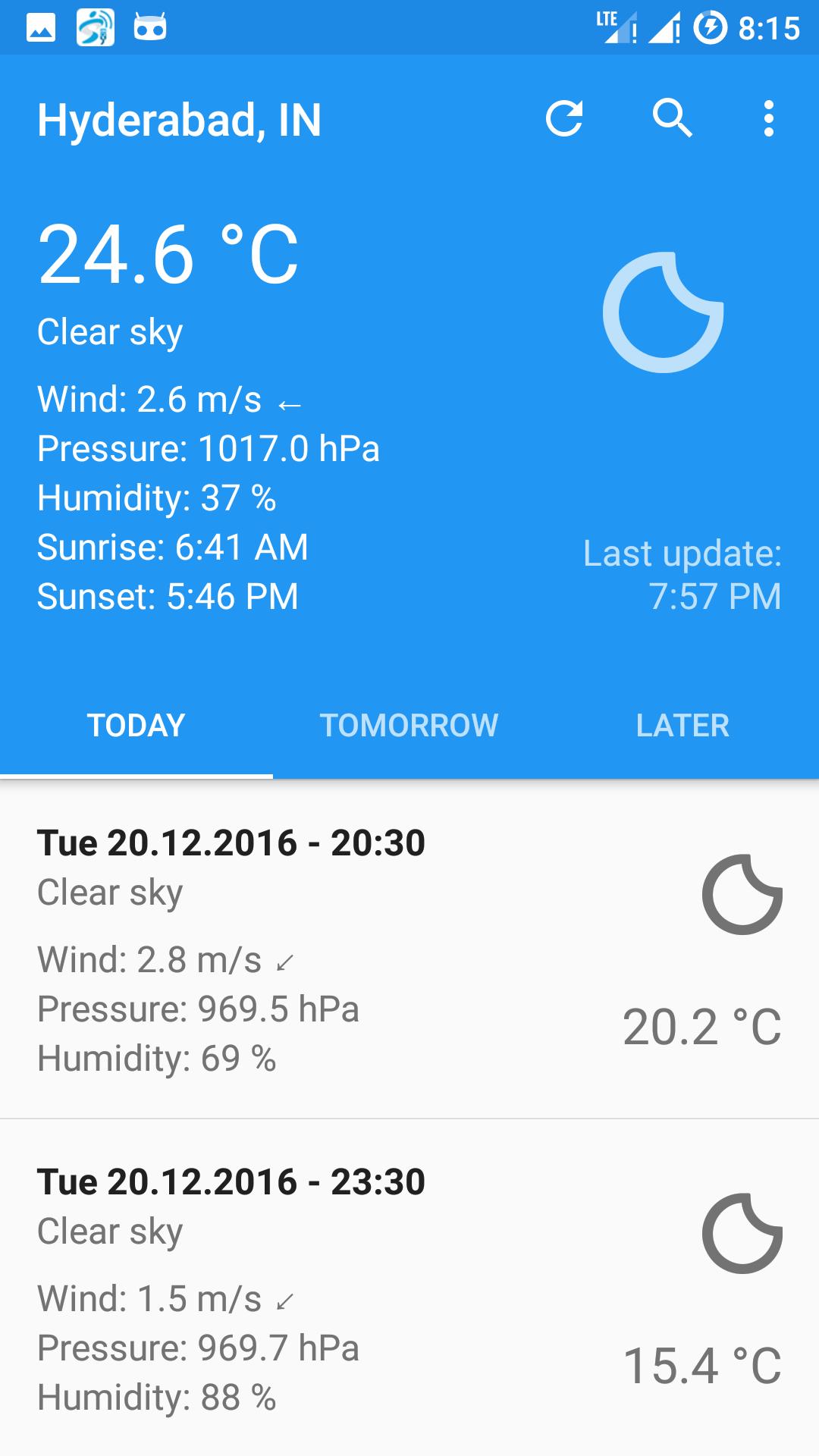Select the TODAY tab
Image resolution: width=819 pixels, height=1456 pixels.
coord(135,726)
